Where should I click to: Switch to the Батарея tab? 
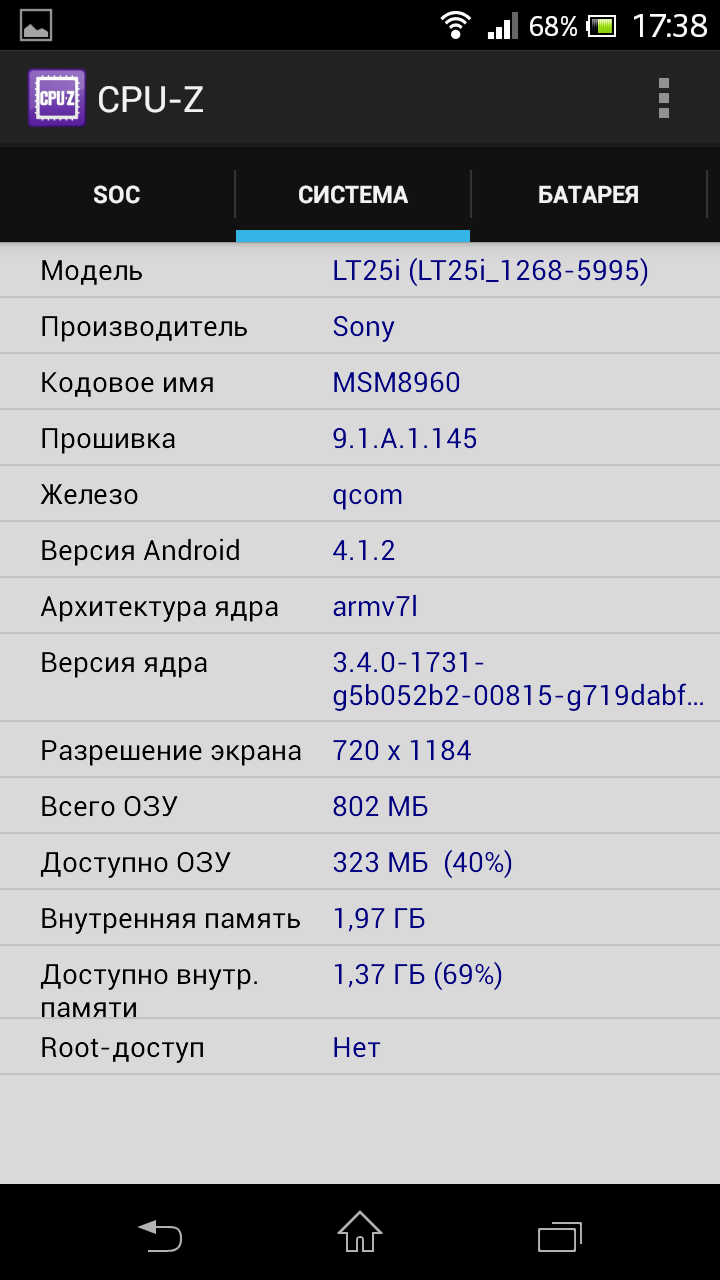pos(588,195)
